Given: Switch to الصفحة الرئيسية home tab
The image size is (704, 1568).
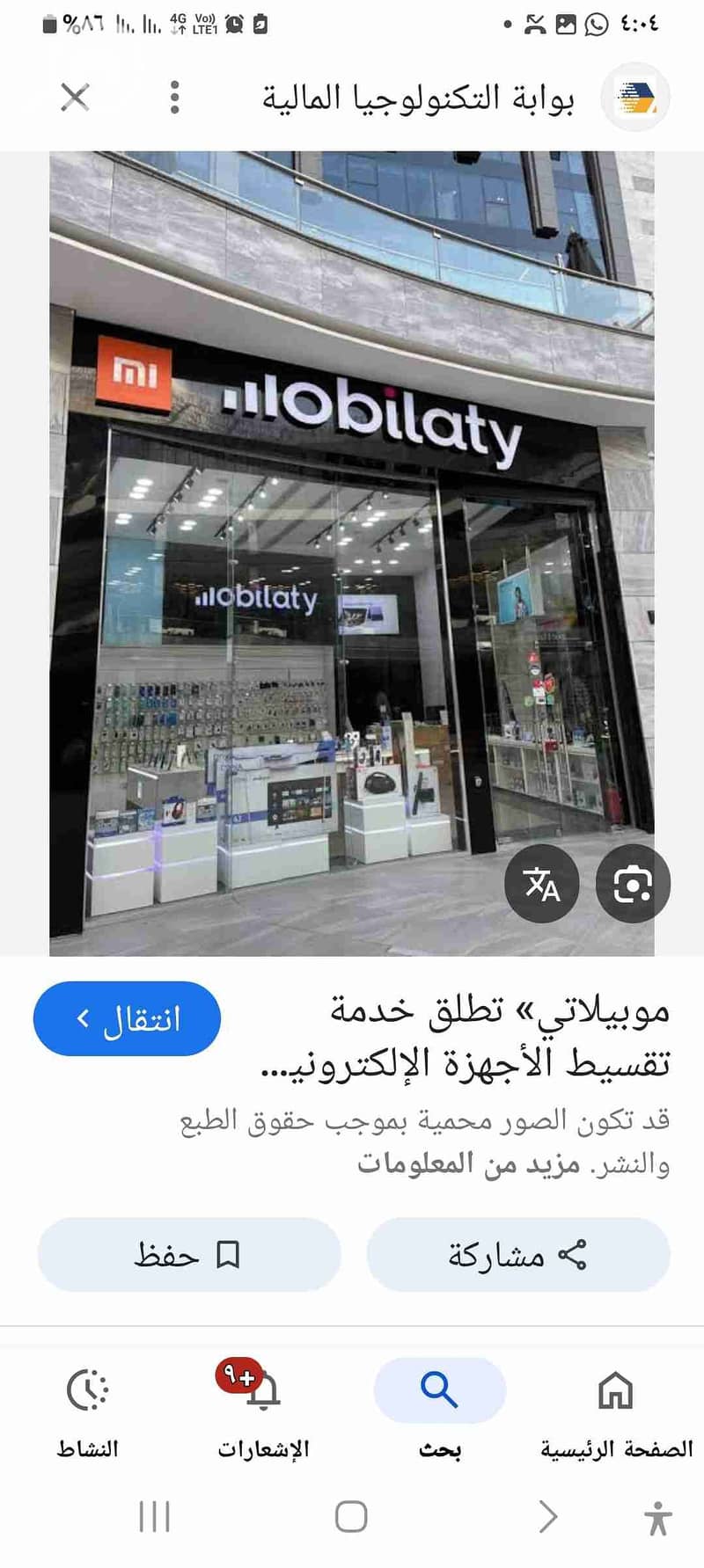Looking at the screenshot, I should [616, 1407].
